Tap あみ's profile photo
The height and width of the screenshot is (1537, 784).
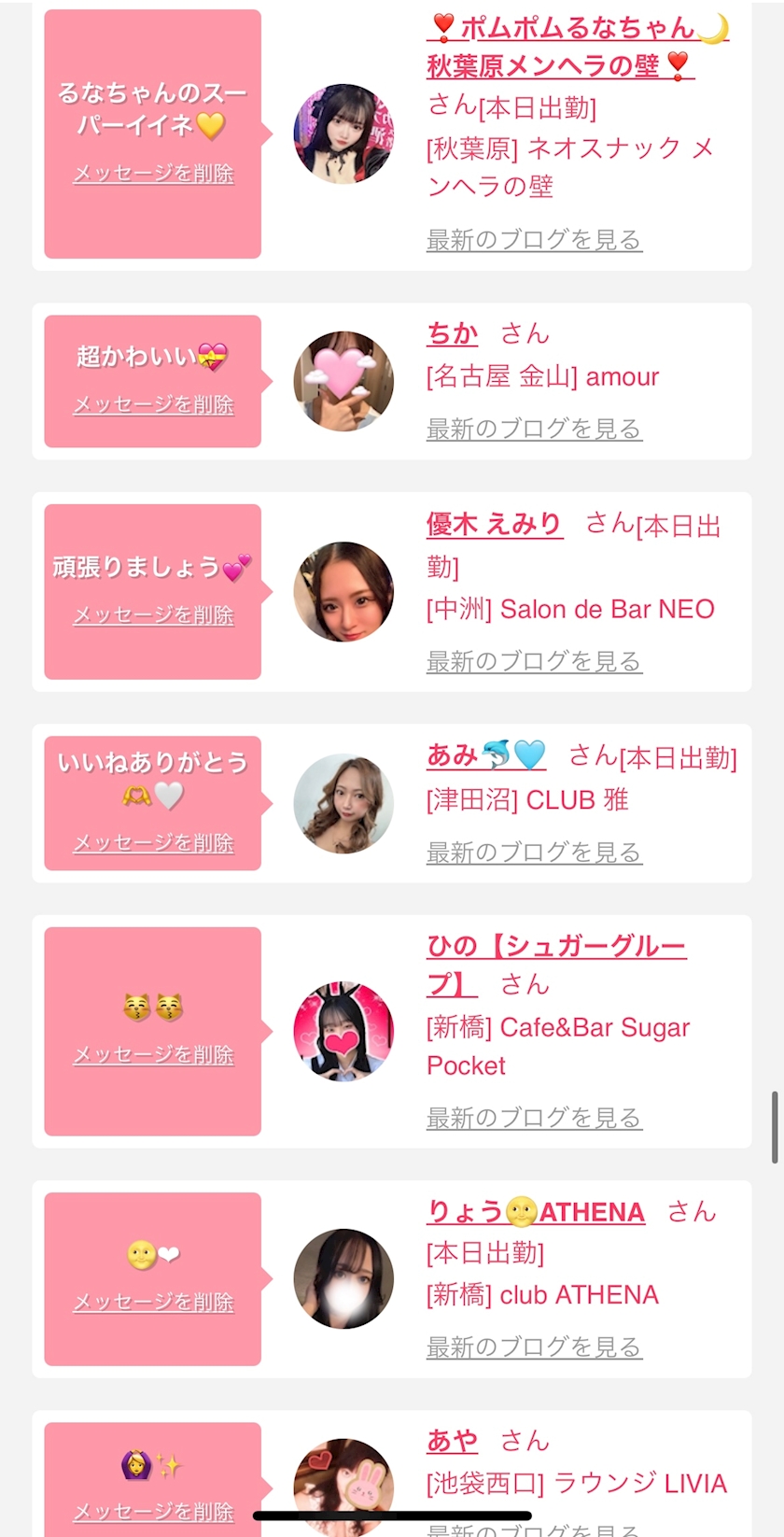[343, 803]
